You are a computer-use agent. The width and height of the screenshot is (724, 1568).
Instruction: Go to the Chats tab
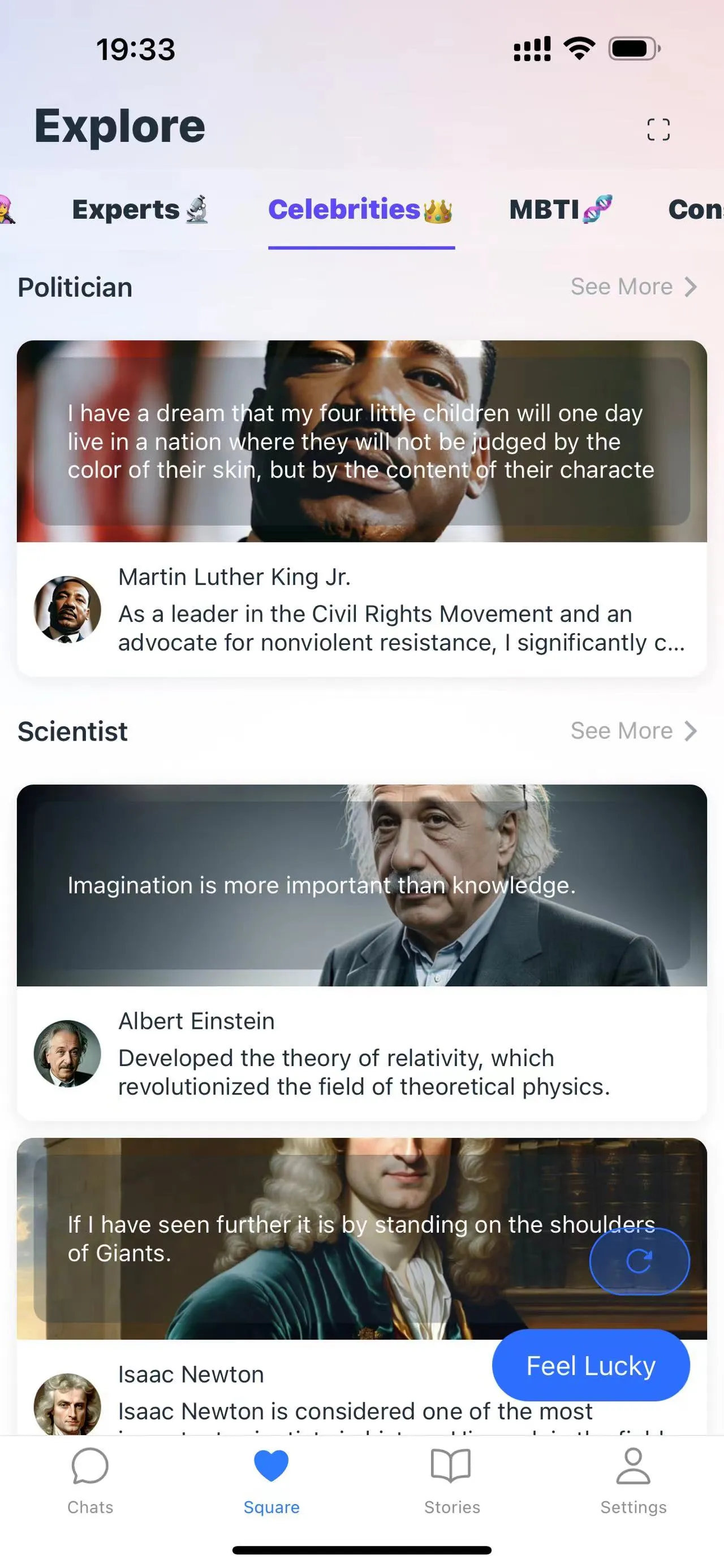click(90, 1480)
